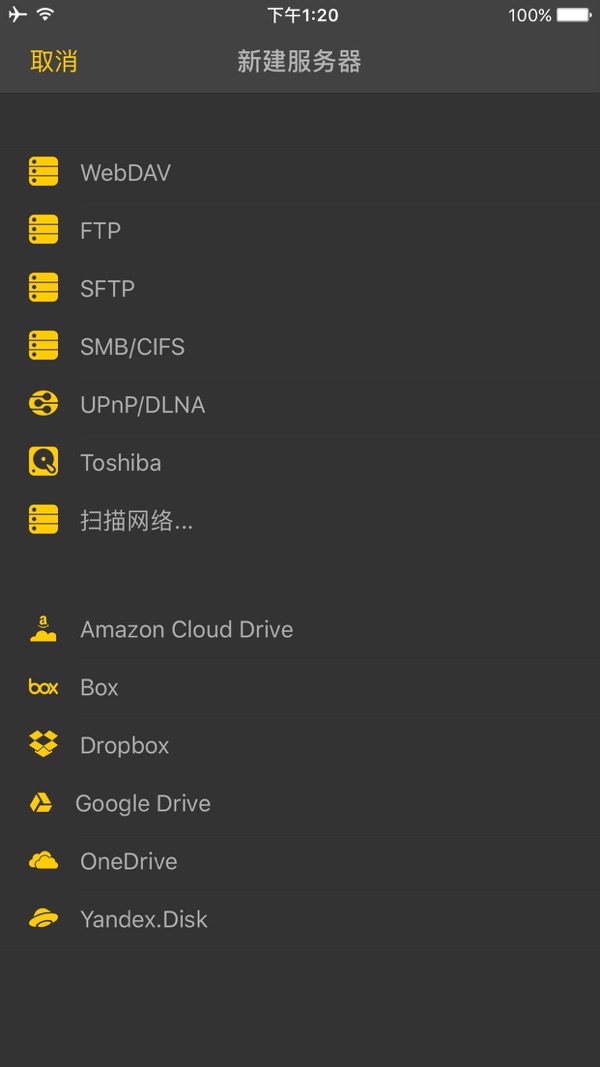The height and width of the screenshot is (1067, 600).
Task: Select UPnP/DLNA connection
Action: coord(142,405)
